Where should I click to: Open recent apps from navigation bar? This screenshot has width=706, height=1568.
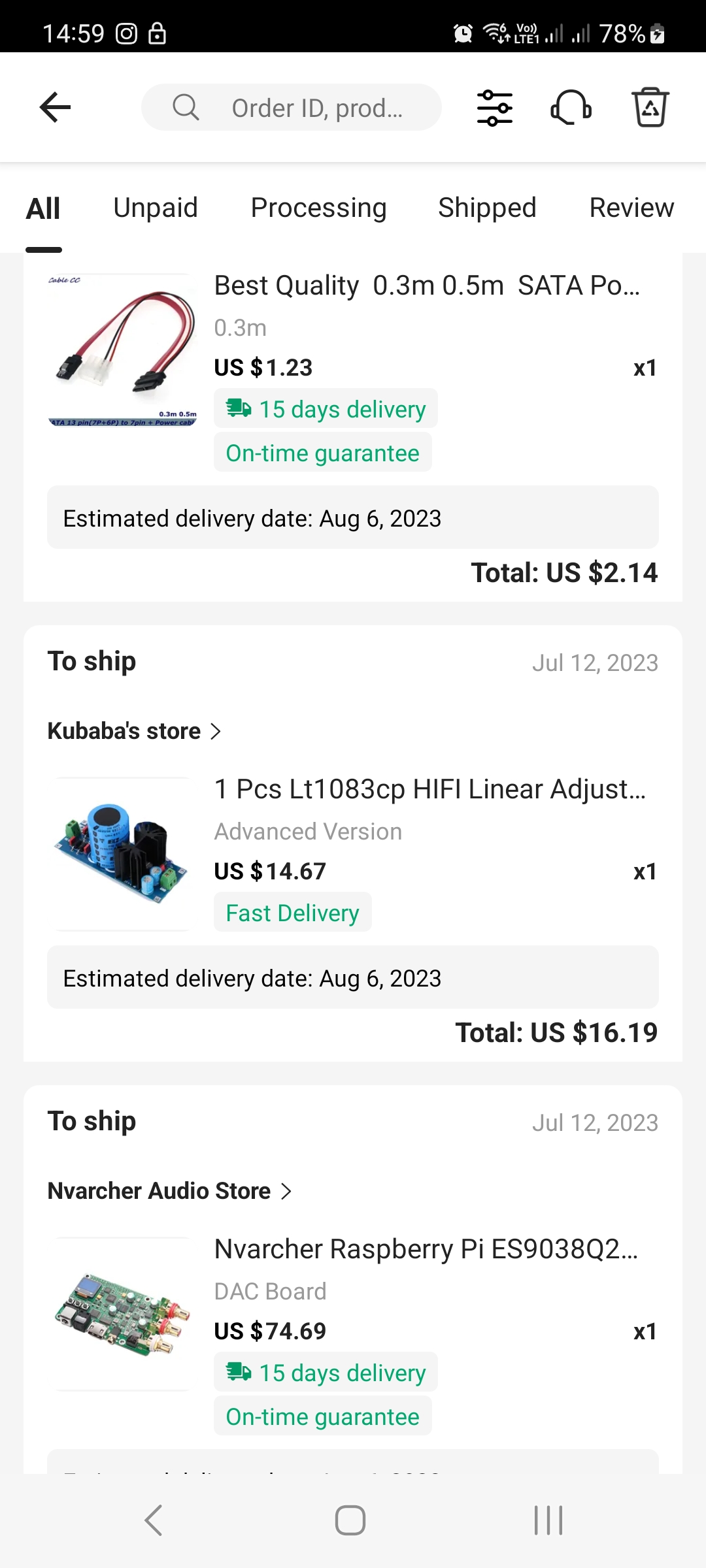point(548,1520)
